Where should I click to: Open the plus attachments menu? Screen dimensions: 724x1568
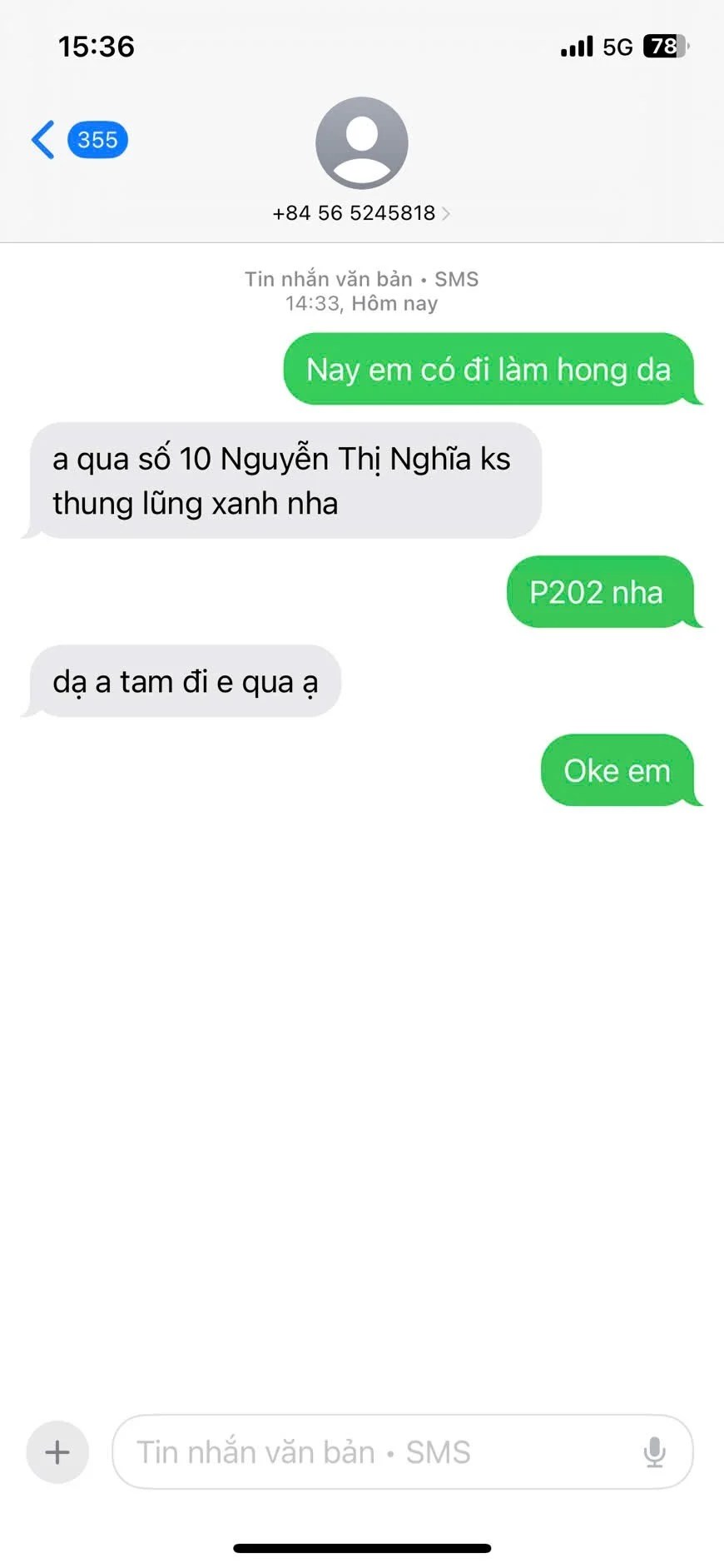click(x=57, y=1452)
